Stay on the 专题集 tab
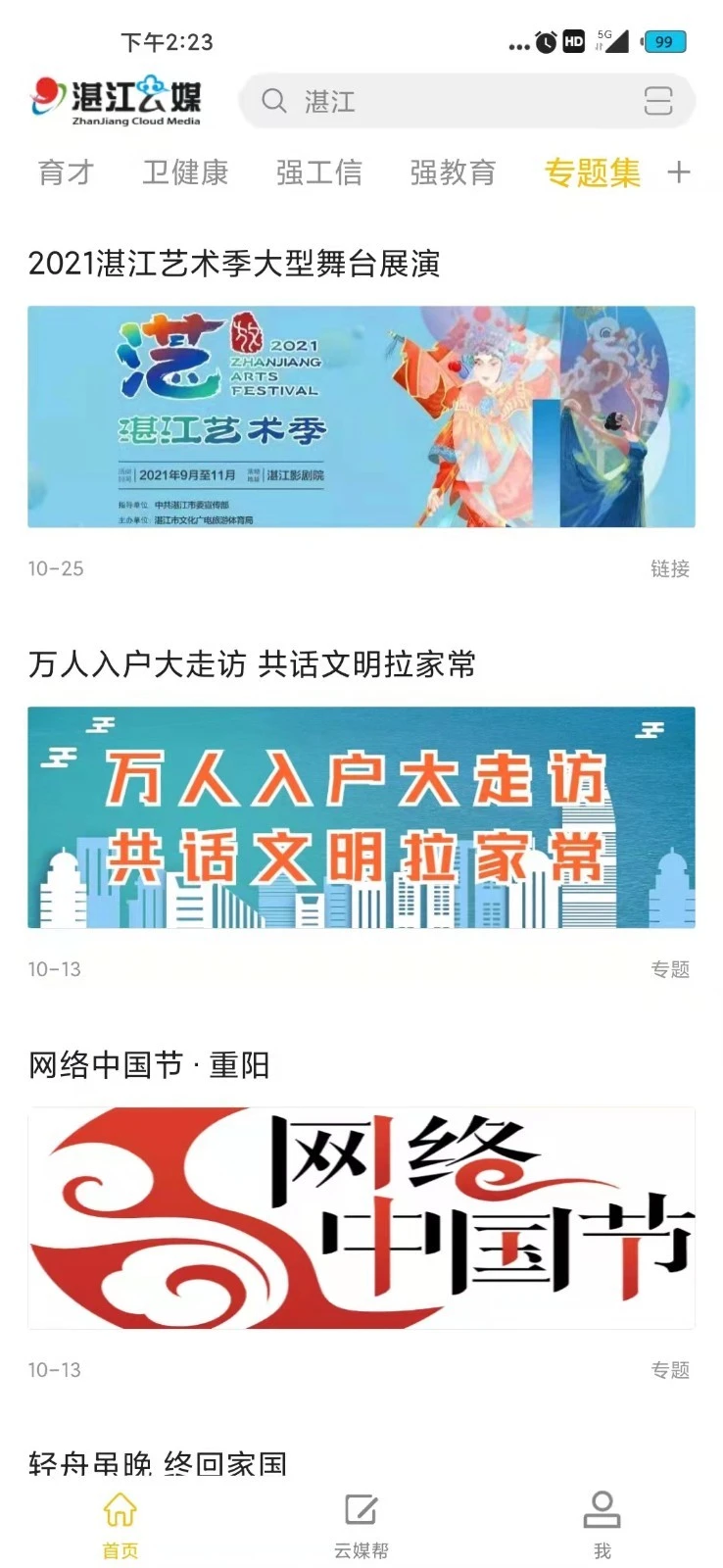Image resolution: width=723 pixels, height=1568 pixels. (x=592, y=172)
